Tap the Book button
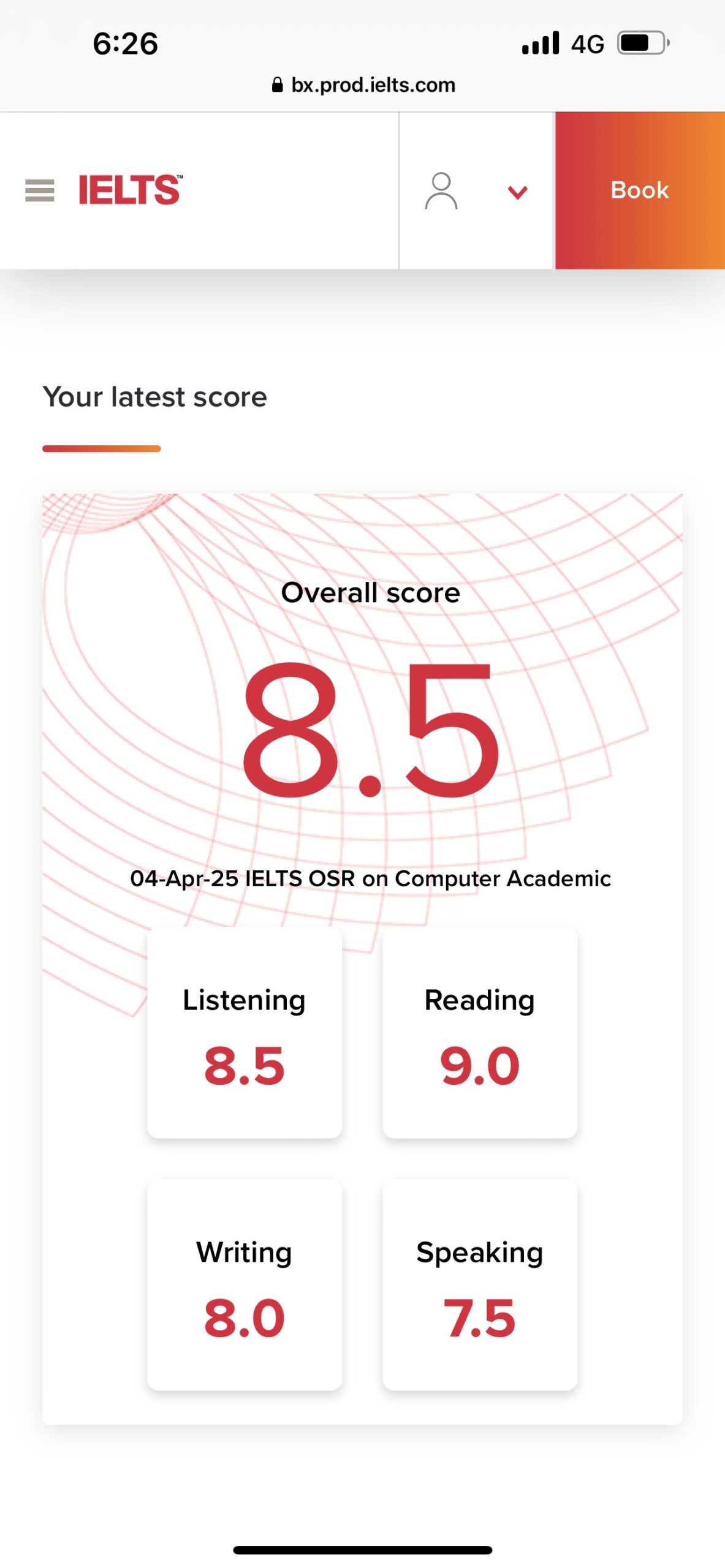 640,190
